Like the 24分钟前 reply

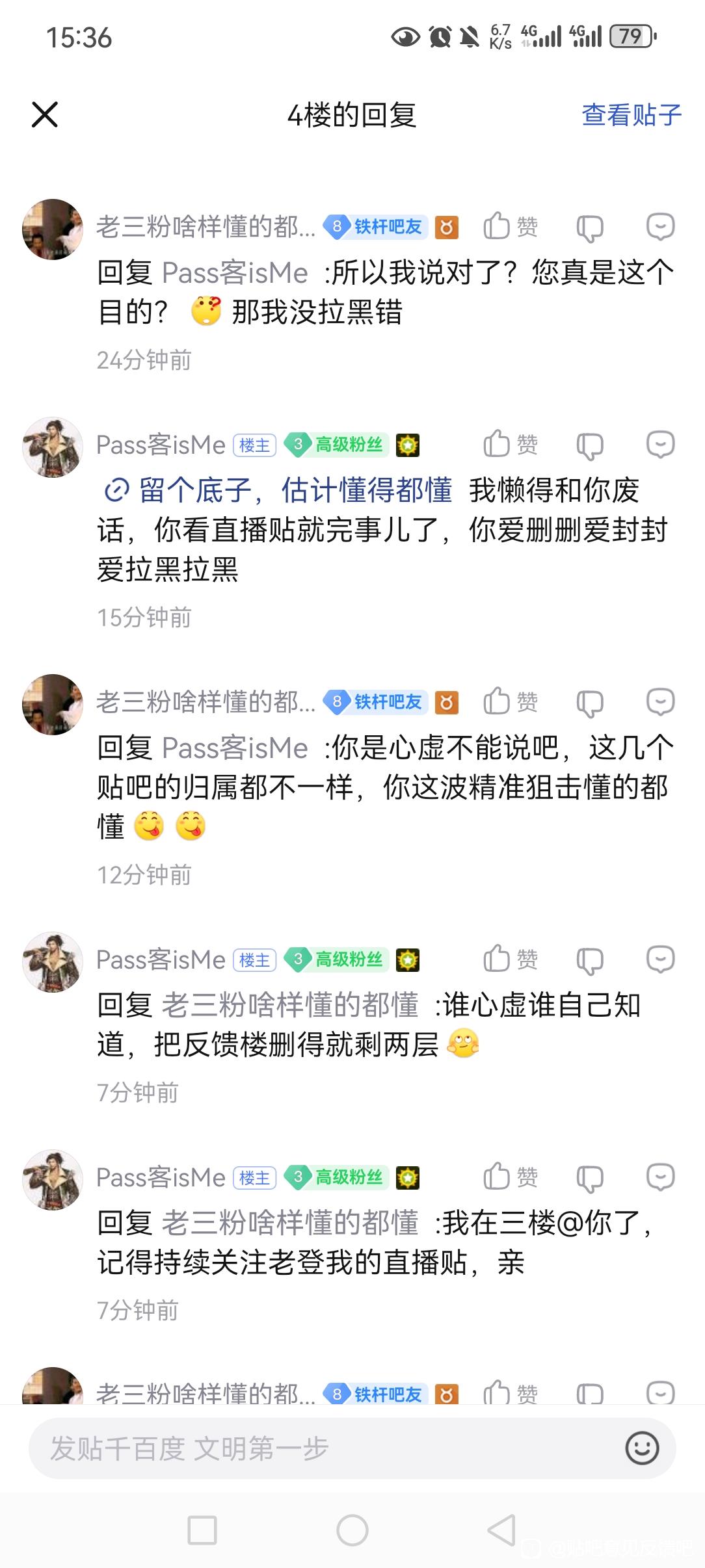(510, 227)
